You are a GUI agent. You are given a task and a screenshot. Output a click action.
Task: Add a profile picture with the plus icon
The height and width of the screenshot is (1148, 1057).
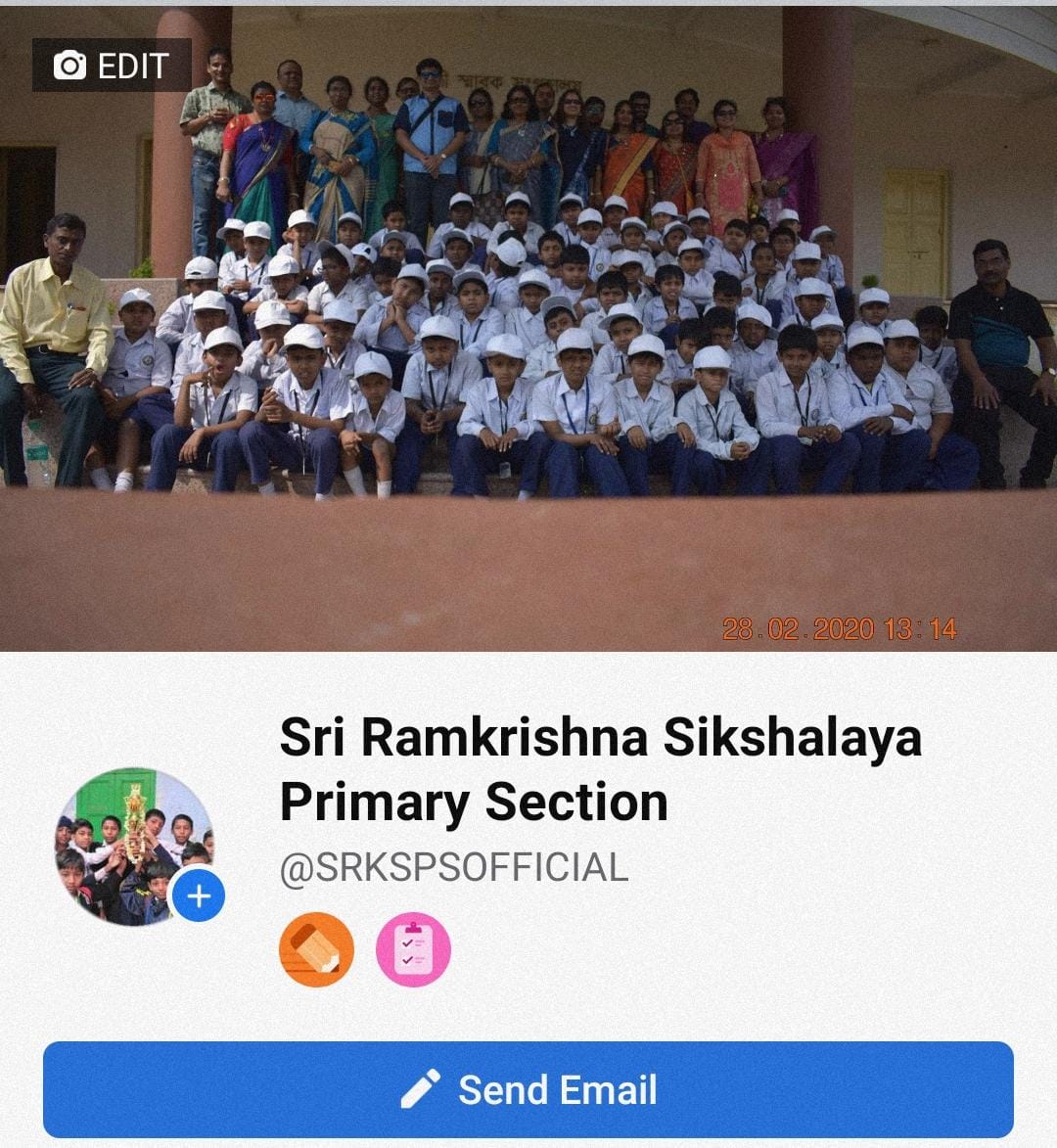pos(199,895)
